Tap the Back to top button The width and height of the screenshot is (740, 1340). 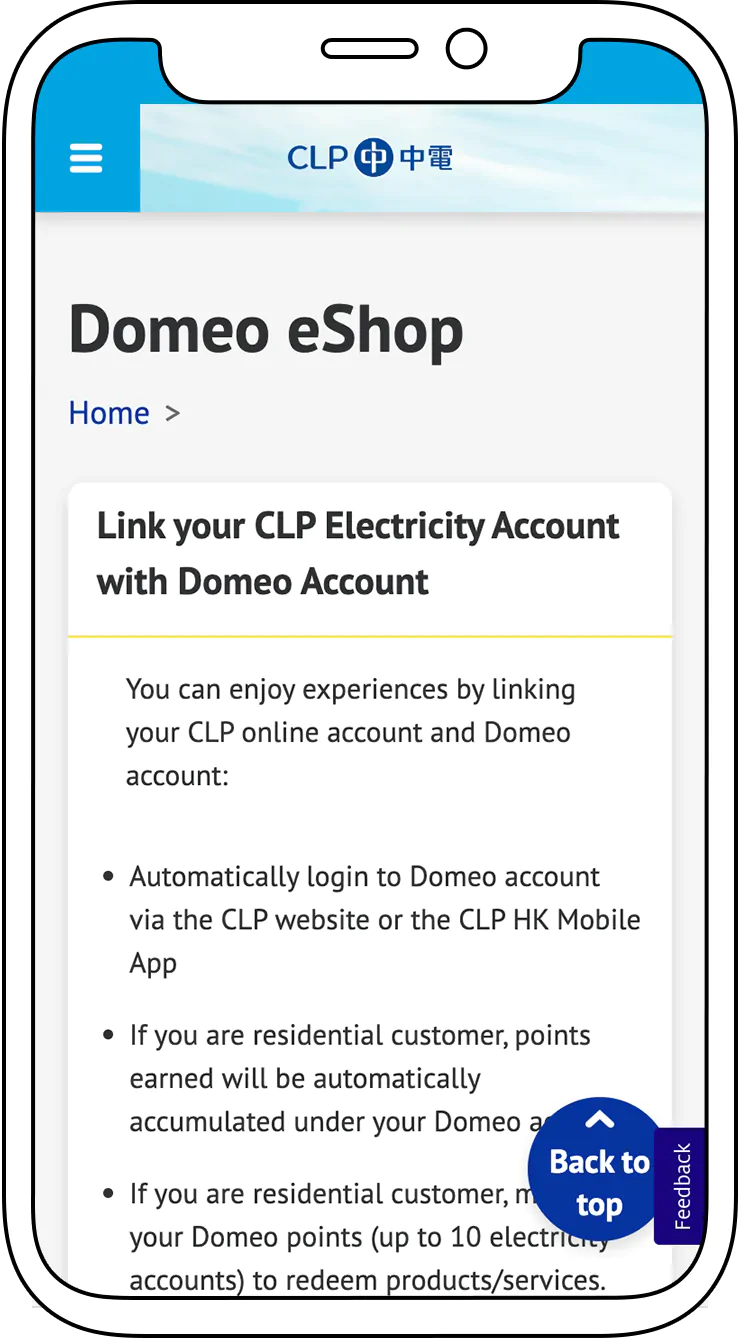[x=599, y=1169]
